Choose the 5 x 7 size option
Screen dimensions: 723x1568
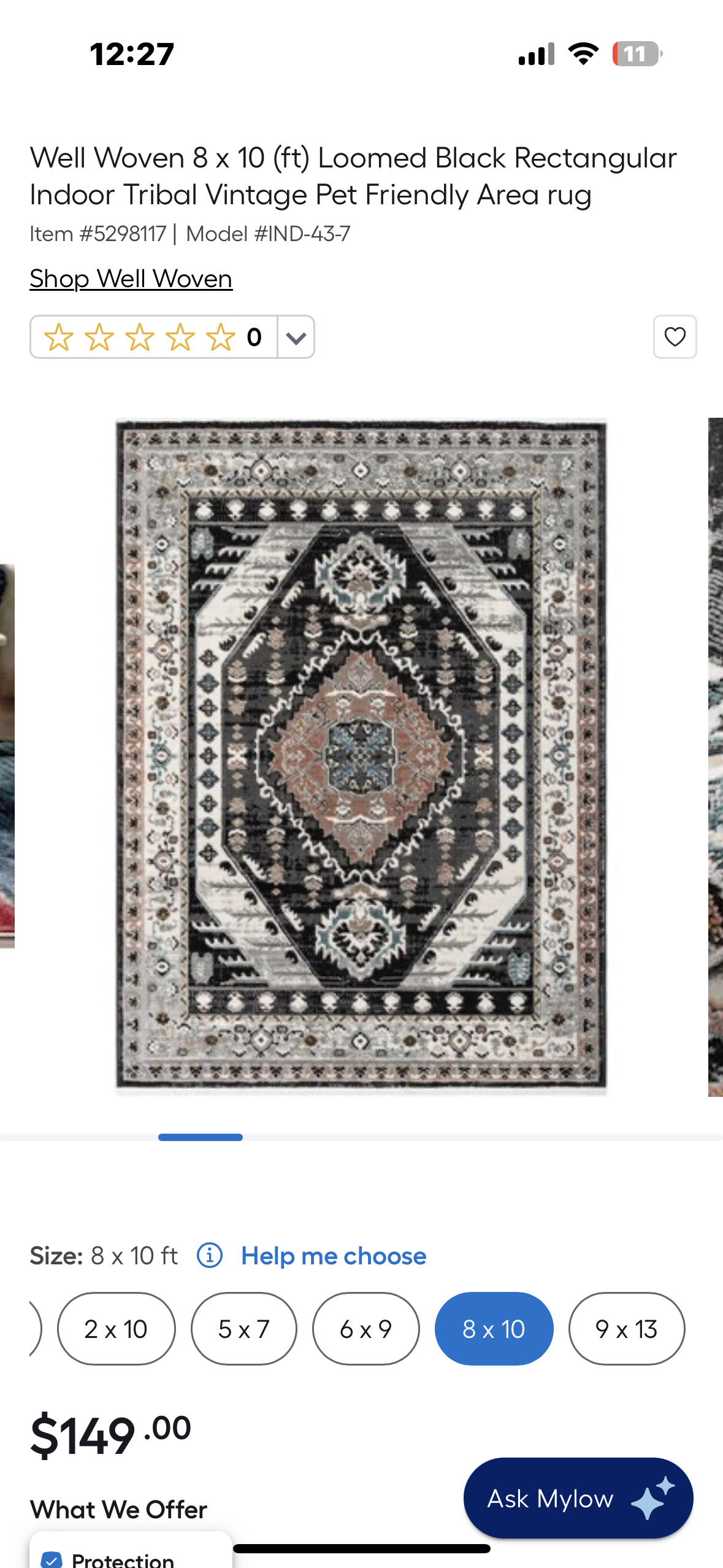point(243,1329)
